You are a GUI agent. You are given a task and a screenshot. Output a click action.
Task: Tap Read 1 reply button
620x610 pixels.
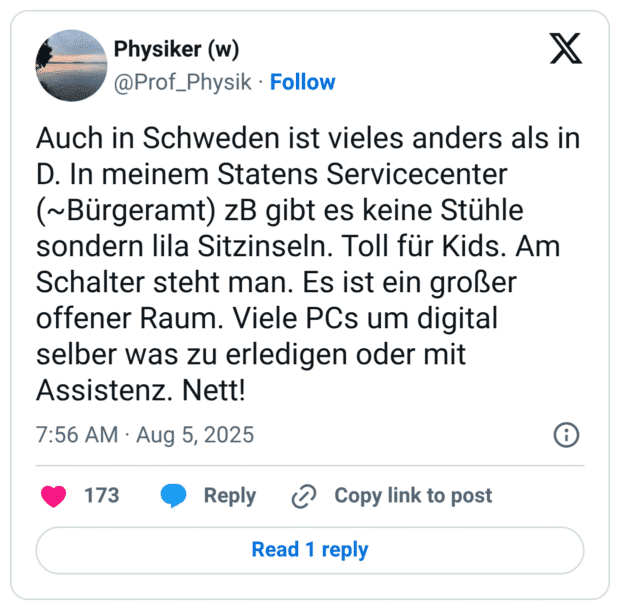(309, 549)
